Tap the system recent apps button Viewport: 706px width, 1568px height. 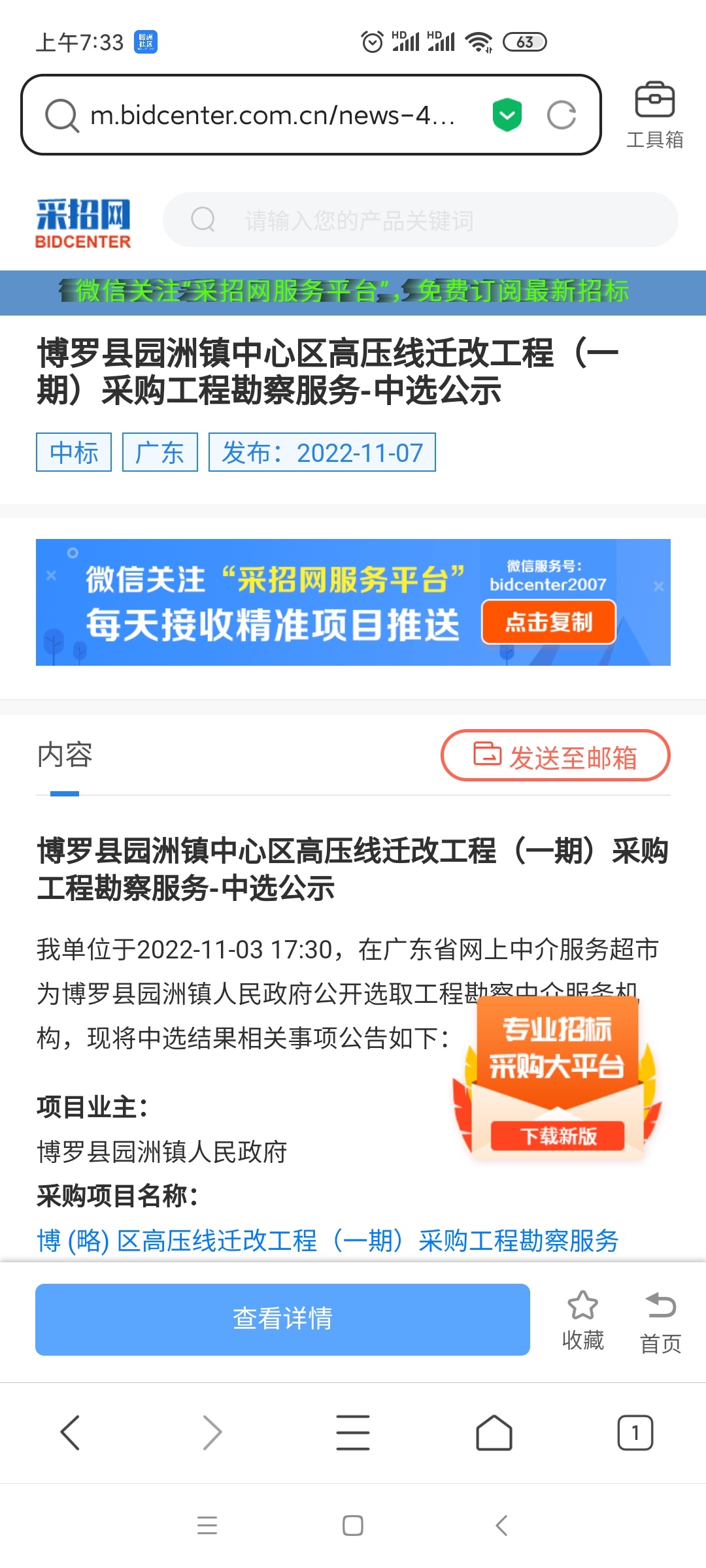[x=207, y=1525]
